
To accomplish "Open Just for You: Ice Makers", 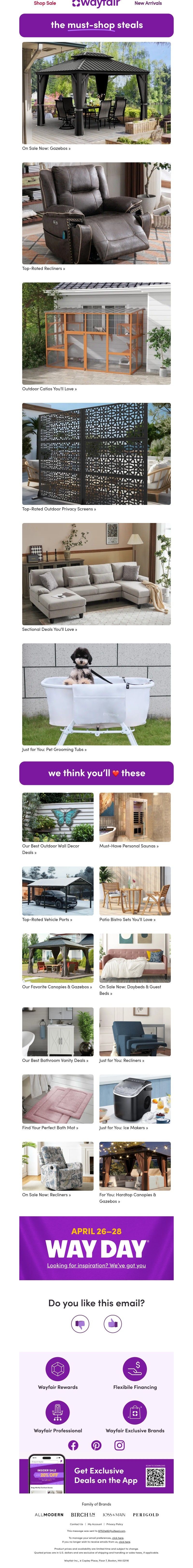I will pyautogui.click(x=124, y=1127).
